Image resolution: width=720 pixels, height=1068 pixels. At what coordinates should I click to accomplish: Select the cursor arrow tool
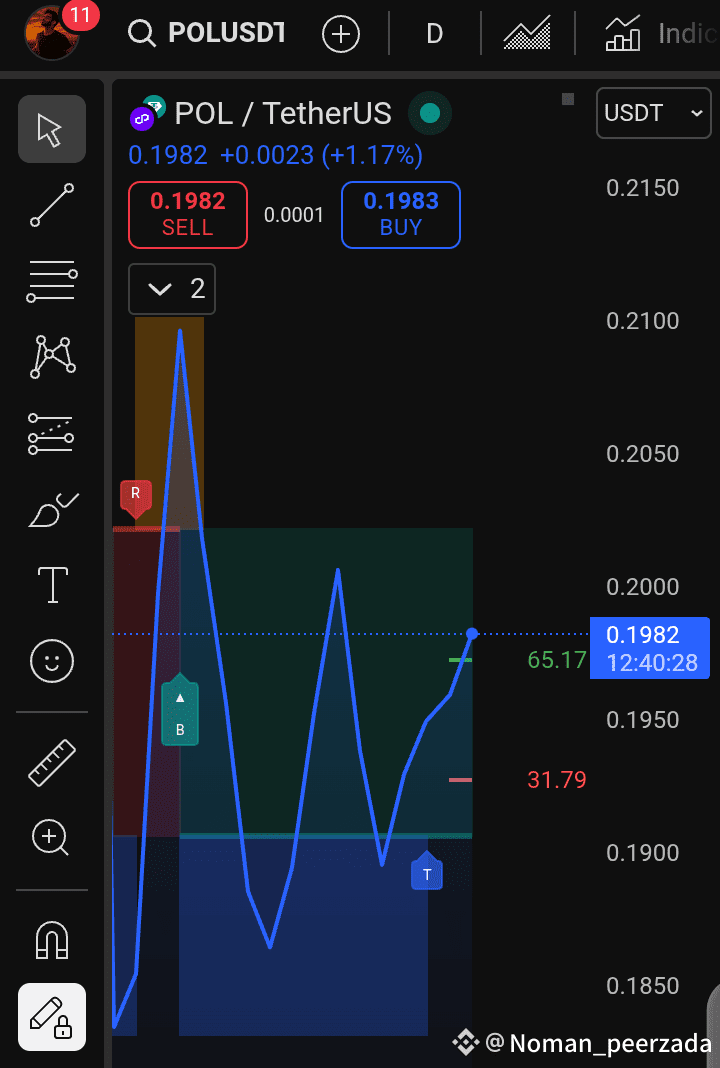[x=52, y=129]
